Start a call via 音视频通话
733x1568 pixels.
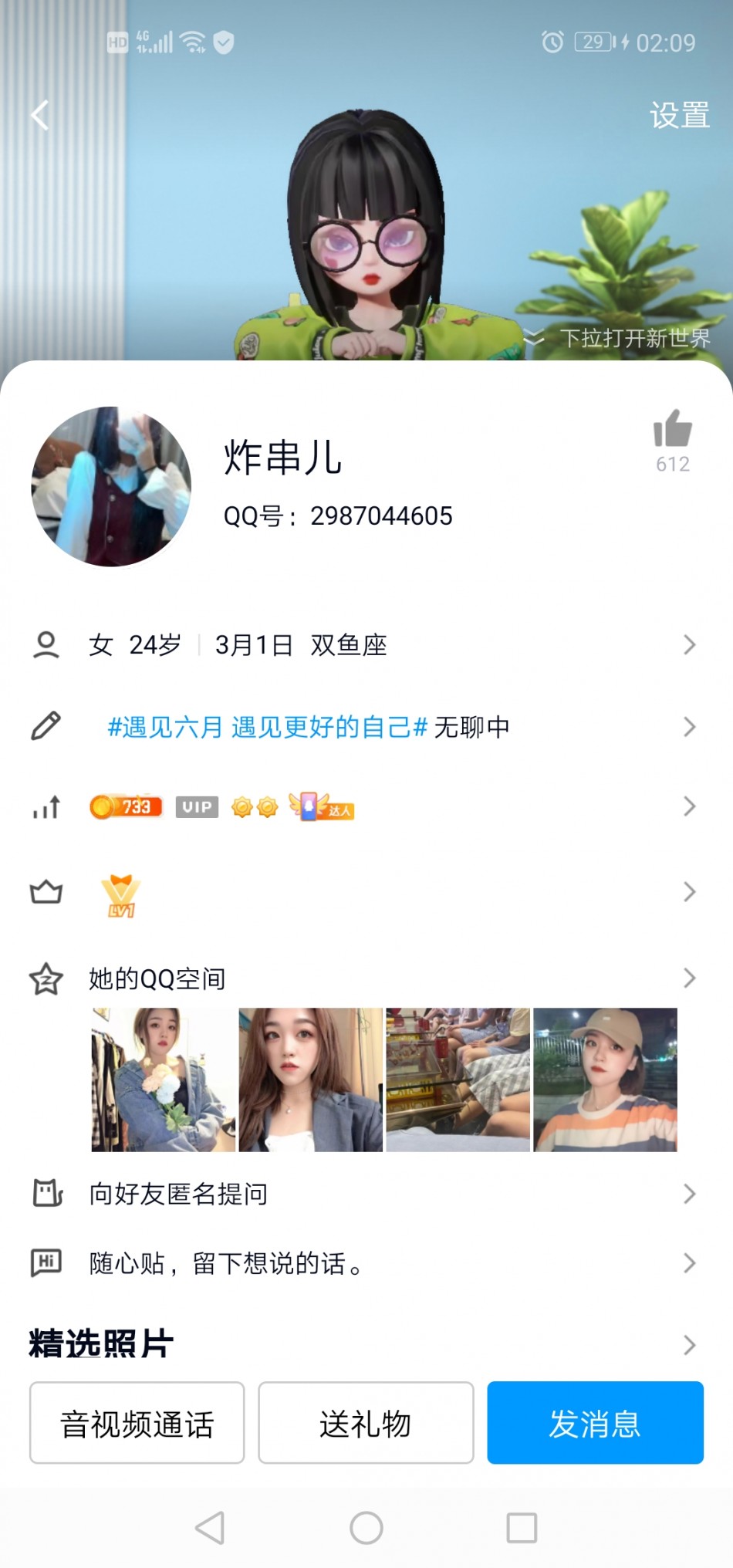pyautogui.click(x=137, y=1423)
